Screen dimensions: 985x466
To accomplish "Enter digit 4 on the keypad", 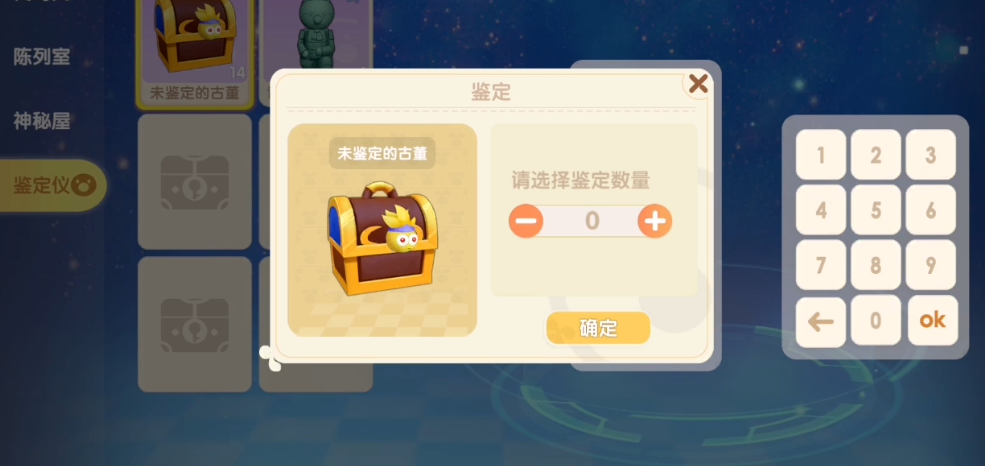I will 821,210.
